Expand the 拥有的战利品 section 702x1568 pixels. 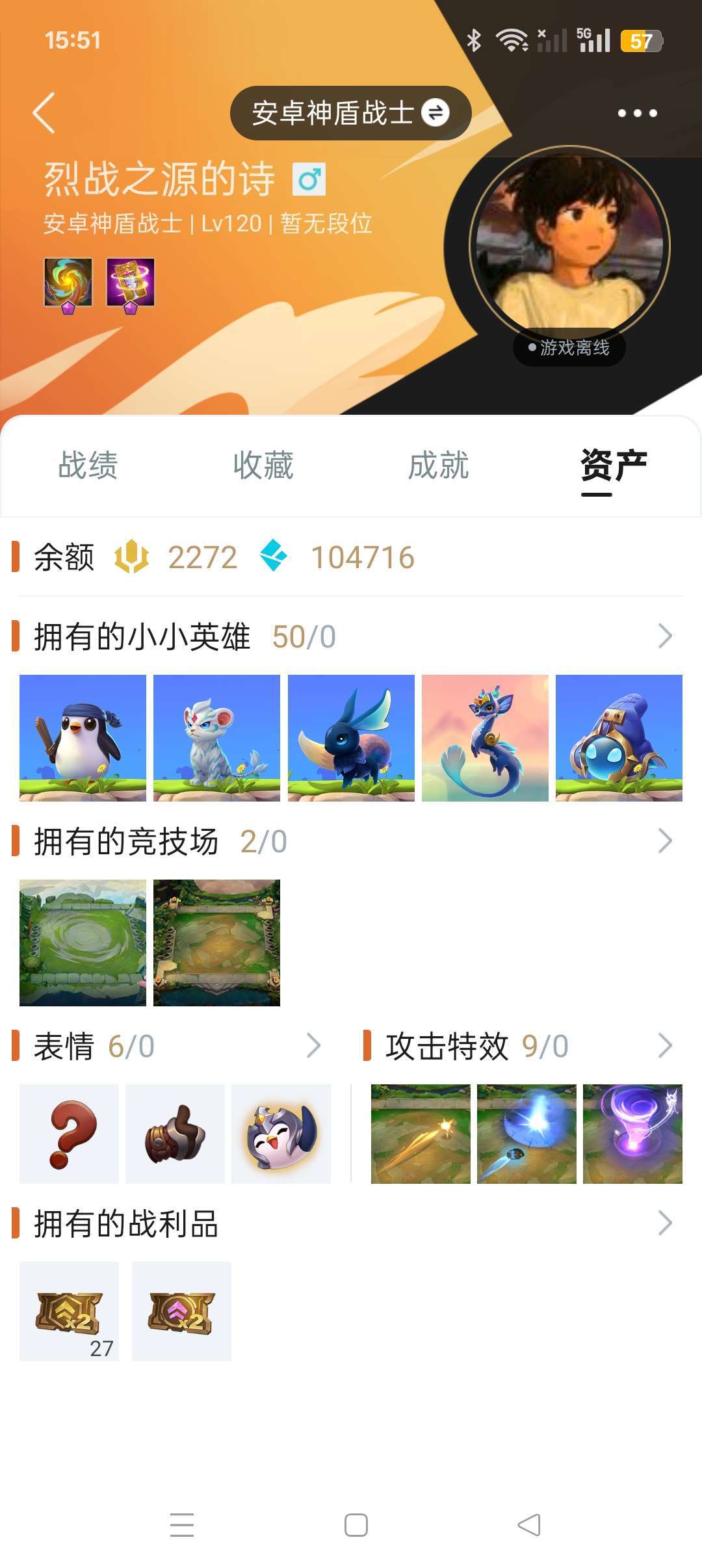(664, 1223)
